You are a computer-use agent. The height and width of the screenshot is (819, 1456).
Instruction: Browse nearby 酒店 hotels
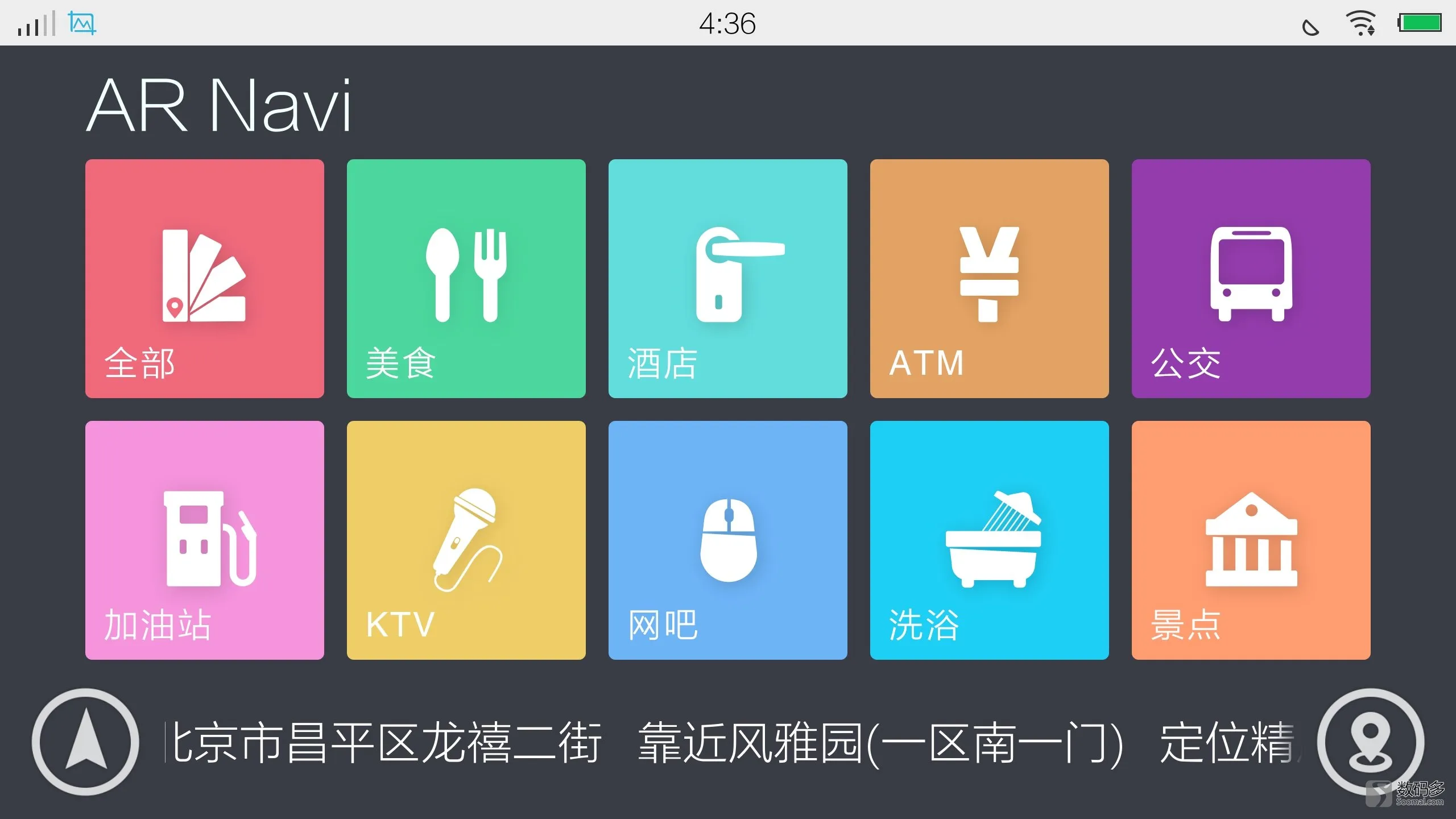click(728, 279)
